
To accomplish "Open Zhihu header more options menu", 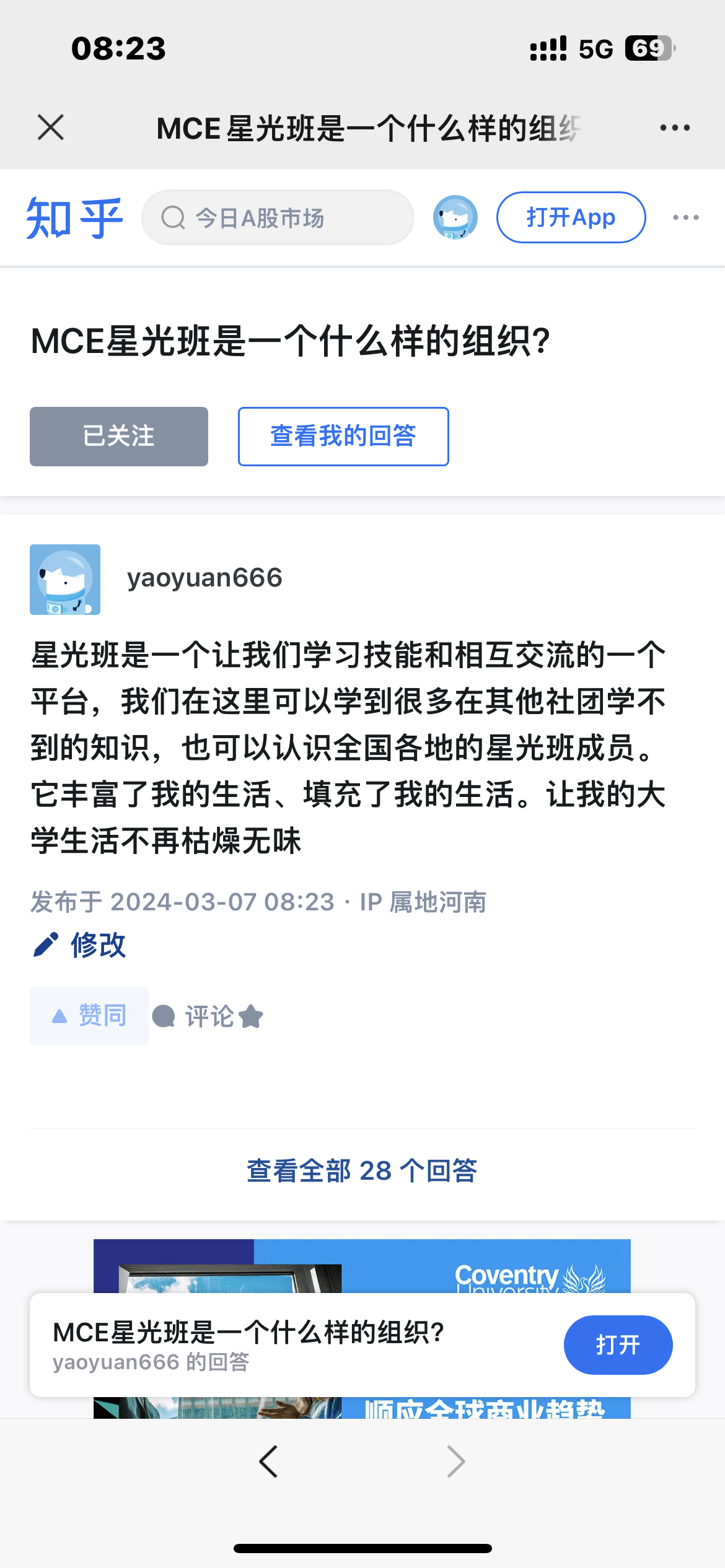I will (686, 217).
